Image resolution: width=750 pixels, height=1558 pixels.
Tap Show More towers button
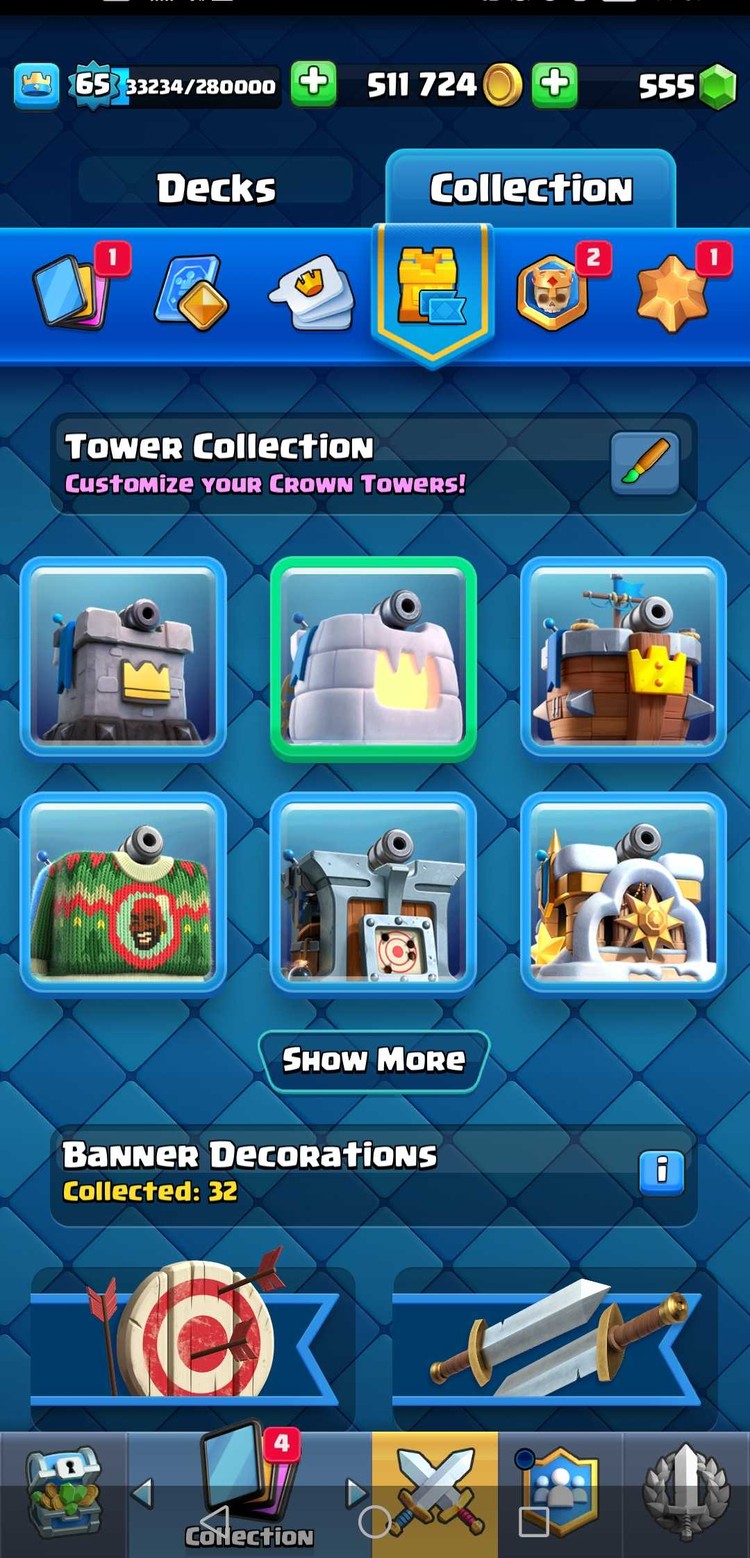point(373,1060)
